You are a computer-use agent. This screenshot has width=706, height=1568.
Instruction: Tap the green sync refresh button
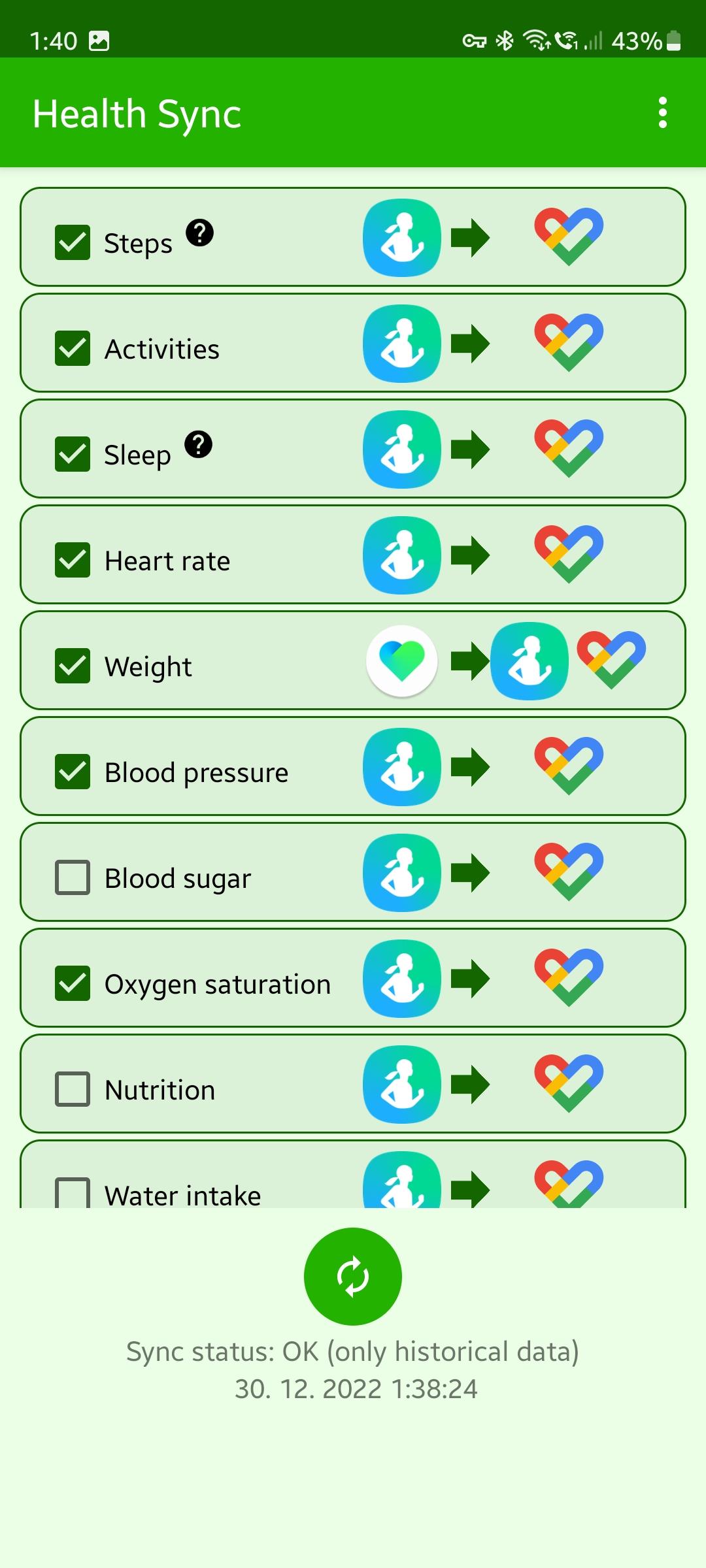(x=353, y=1277)
